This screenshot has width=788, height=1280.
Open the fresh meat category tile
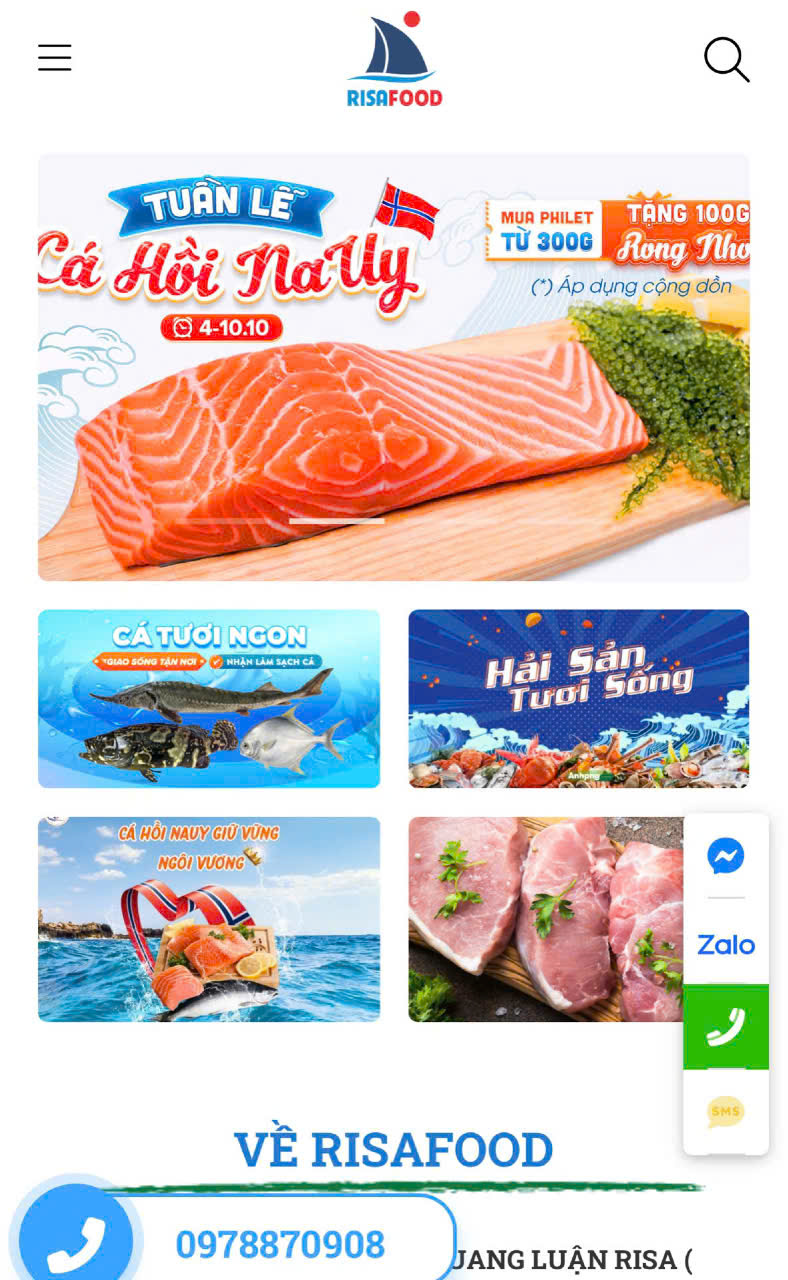tap(545, 919)
